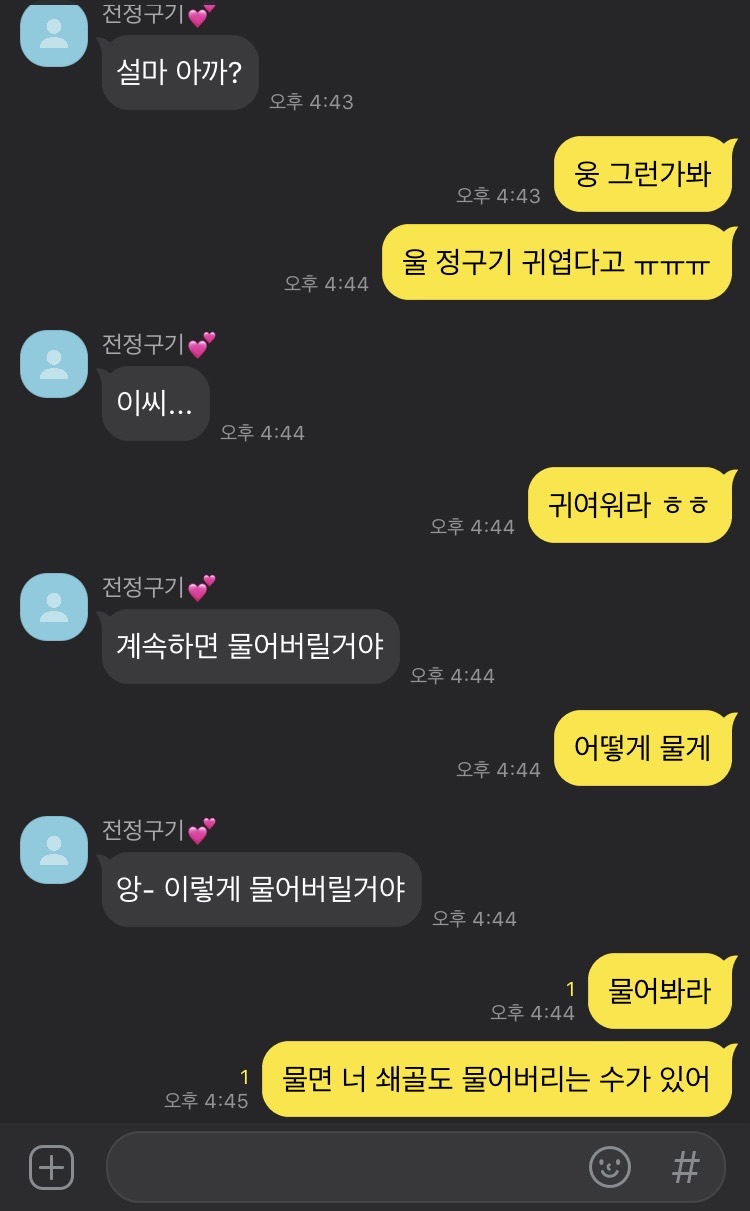Image resolution: width=750 pixels, height=1211 pixels.
Task: Open the emoticon picker
Action: (x=609, y=1166)
